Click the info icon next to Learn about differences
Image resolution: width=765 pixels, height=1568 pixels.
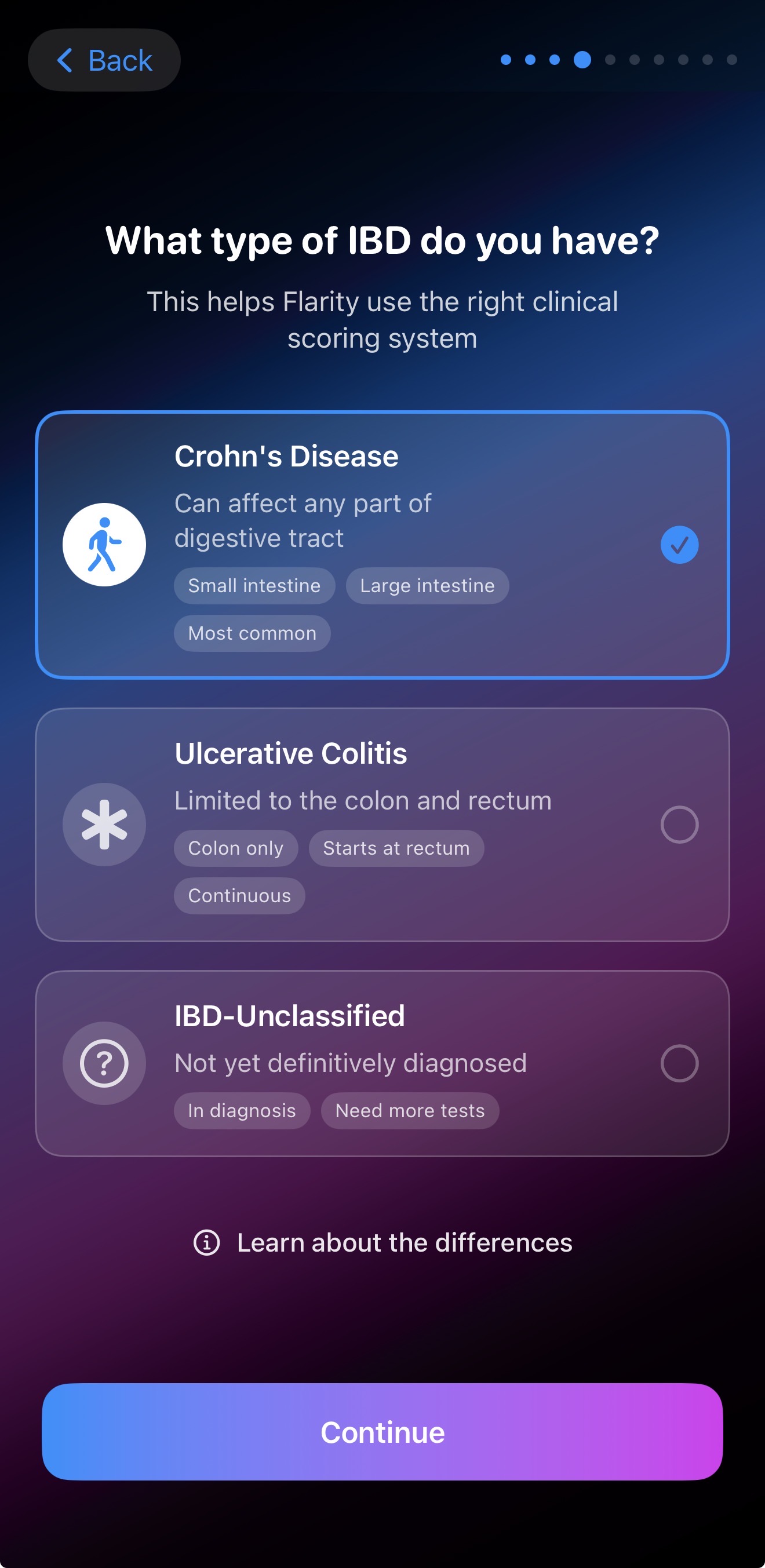click(207, 1242)
